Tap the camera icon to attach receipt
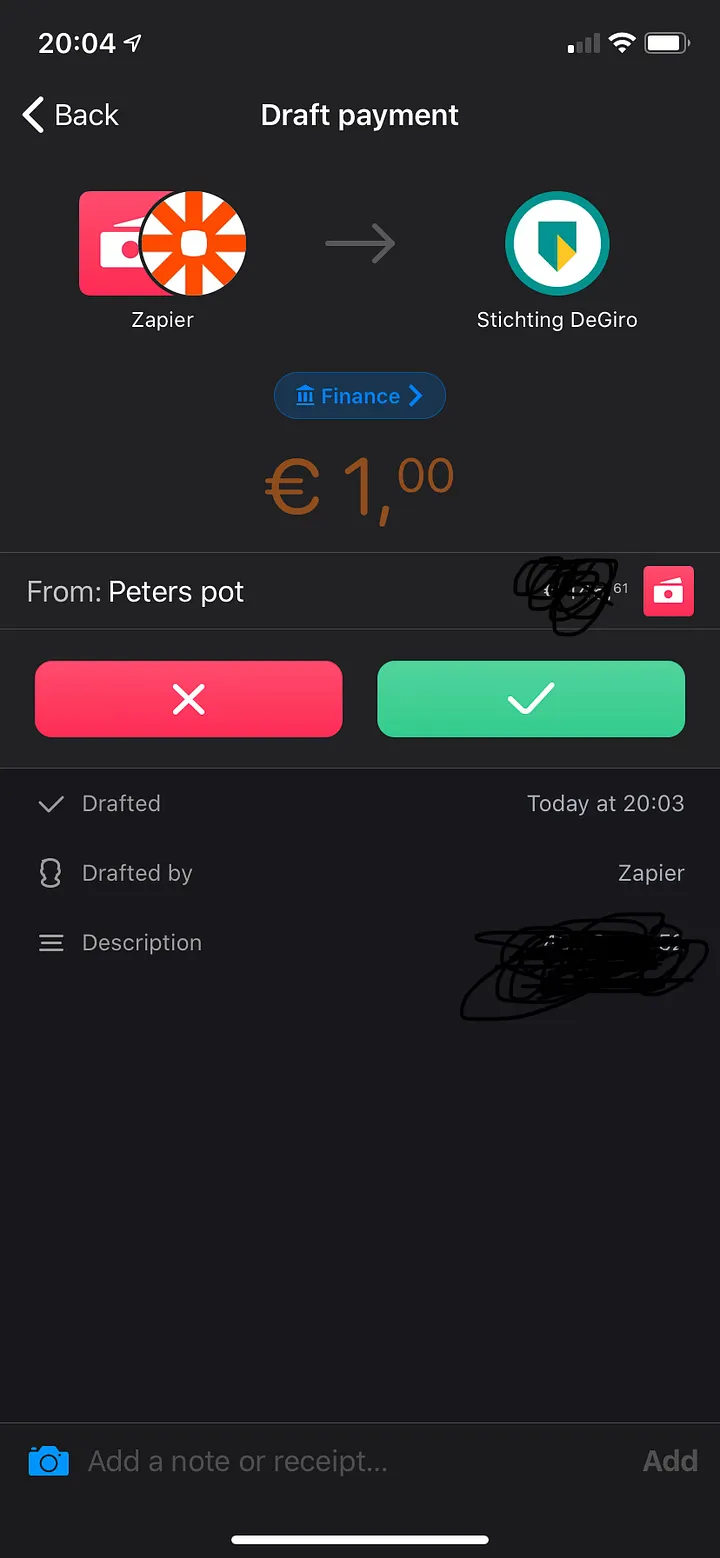Viewport: 720px width, 1558px height. coord(48,1461)
